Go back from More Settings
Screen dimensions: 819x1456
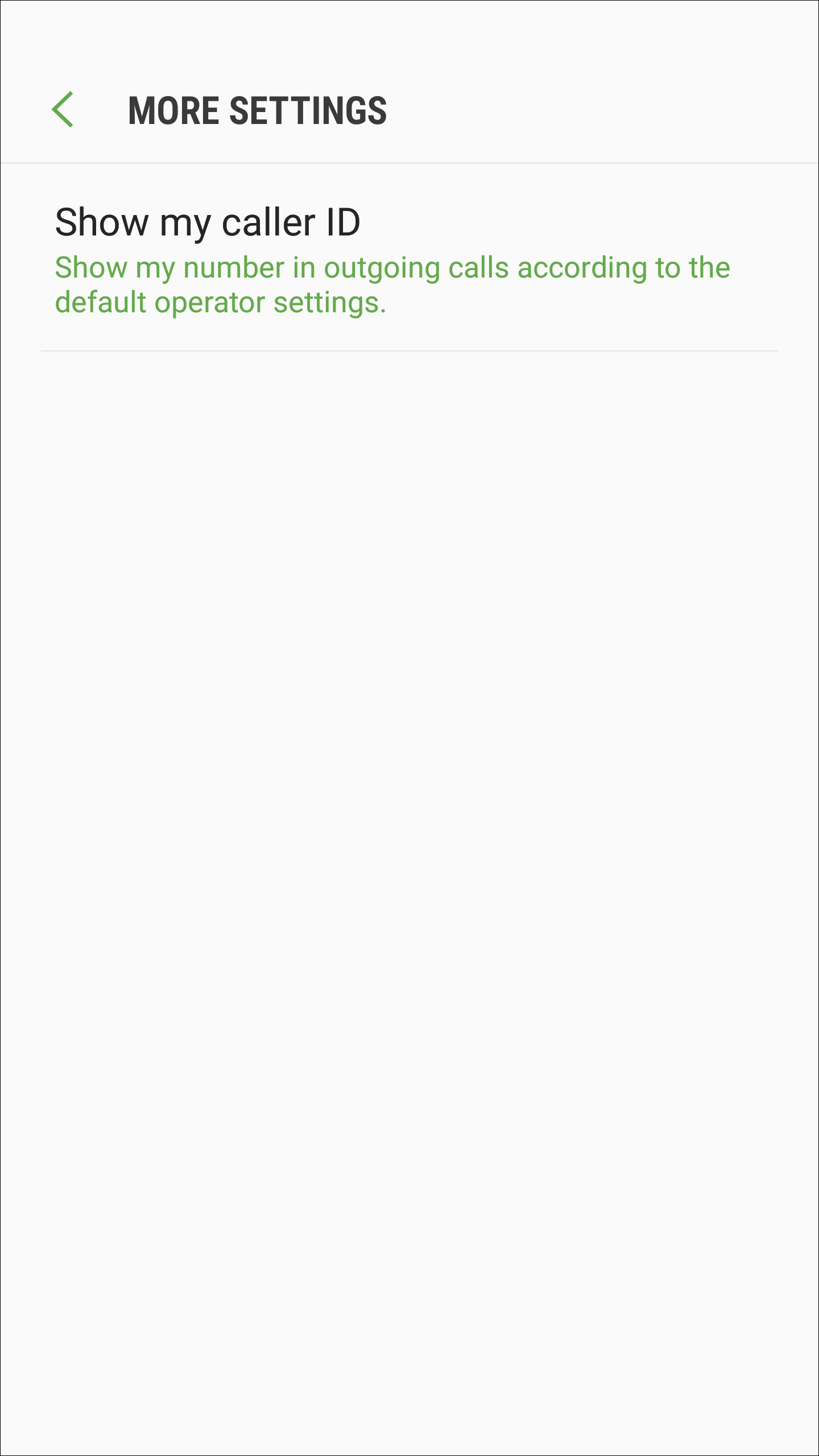63,109
